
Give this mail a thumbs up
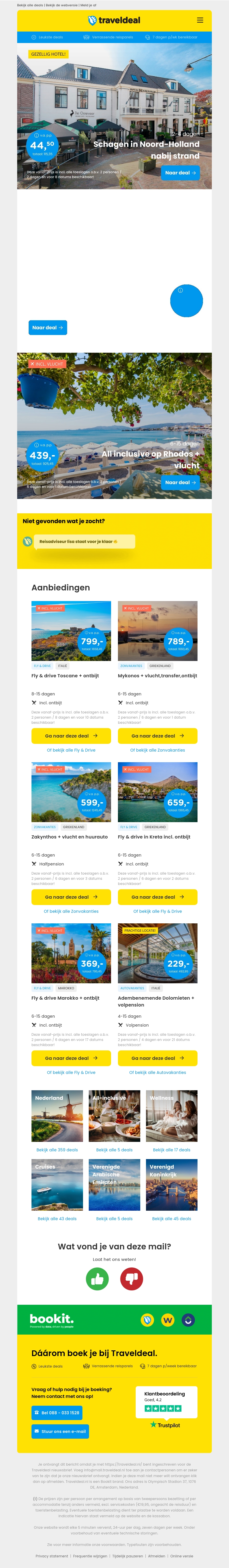coord(97,1279)
